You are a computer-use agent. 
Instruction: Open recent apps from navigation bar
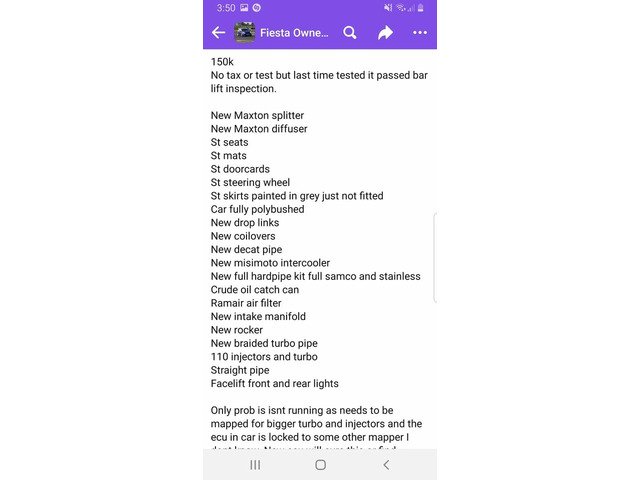tap(255, 465)
